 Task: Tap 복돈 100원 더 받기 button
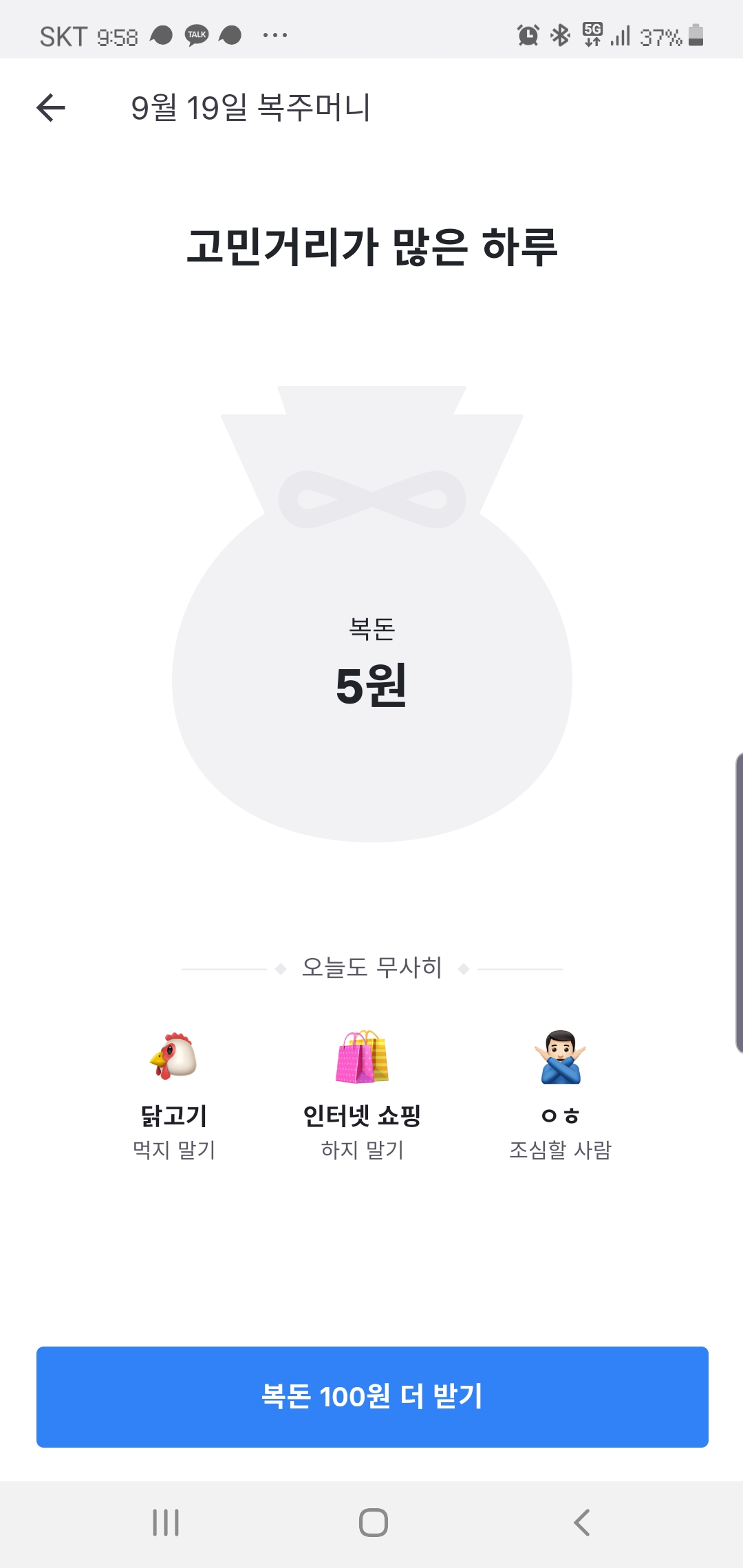pyautogui.click(x=372, y=1397)
